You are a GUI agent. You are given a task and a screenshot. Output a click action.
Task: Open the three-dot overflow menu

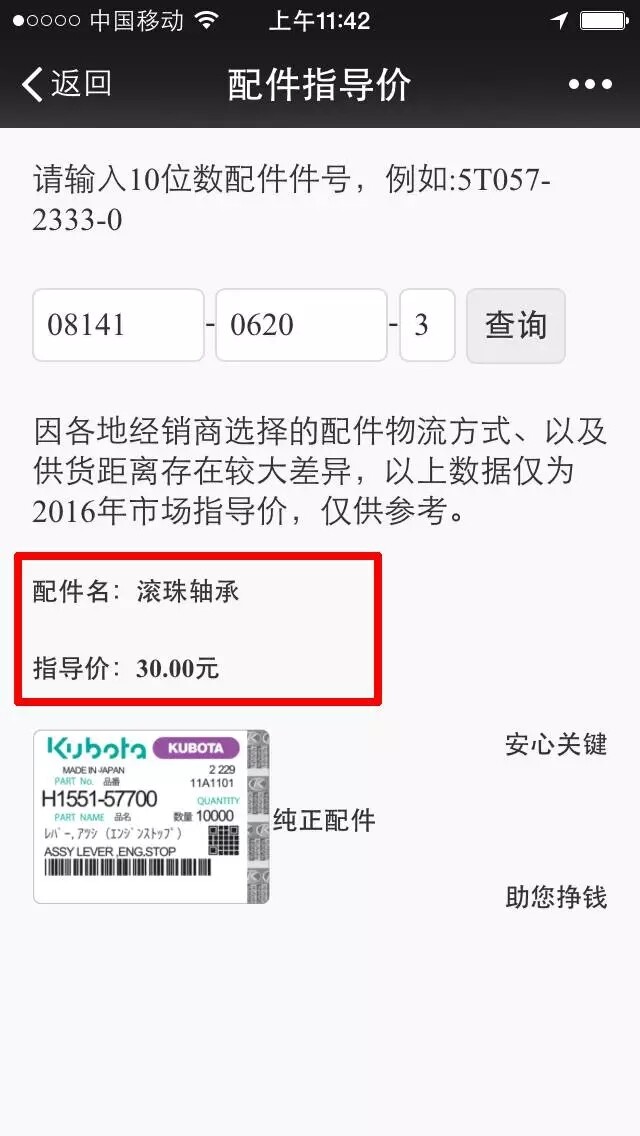[x=590, y=85]
